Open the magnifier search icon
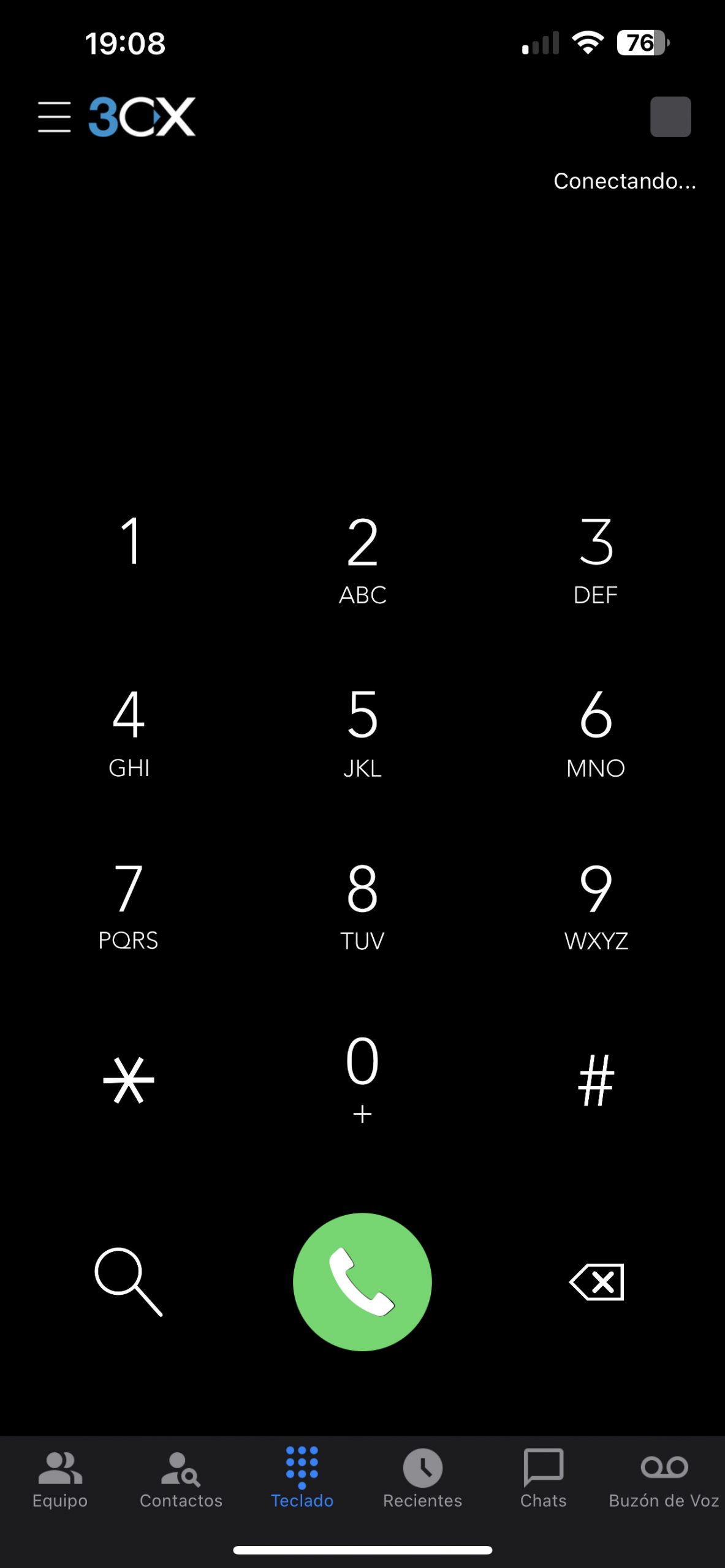This screenshot has width=725, height=1568. point(129,1282)
